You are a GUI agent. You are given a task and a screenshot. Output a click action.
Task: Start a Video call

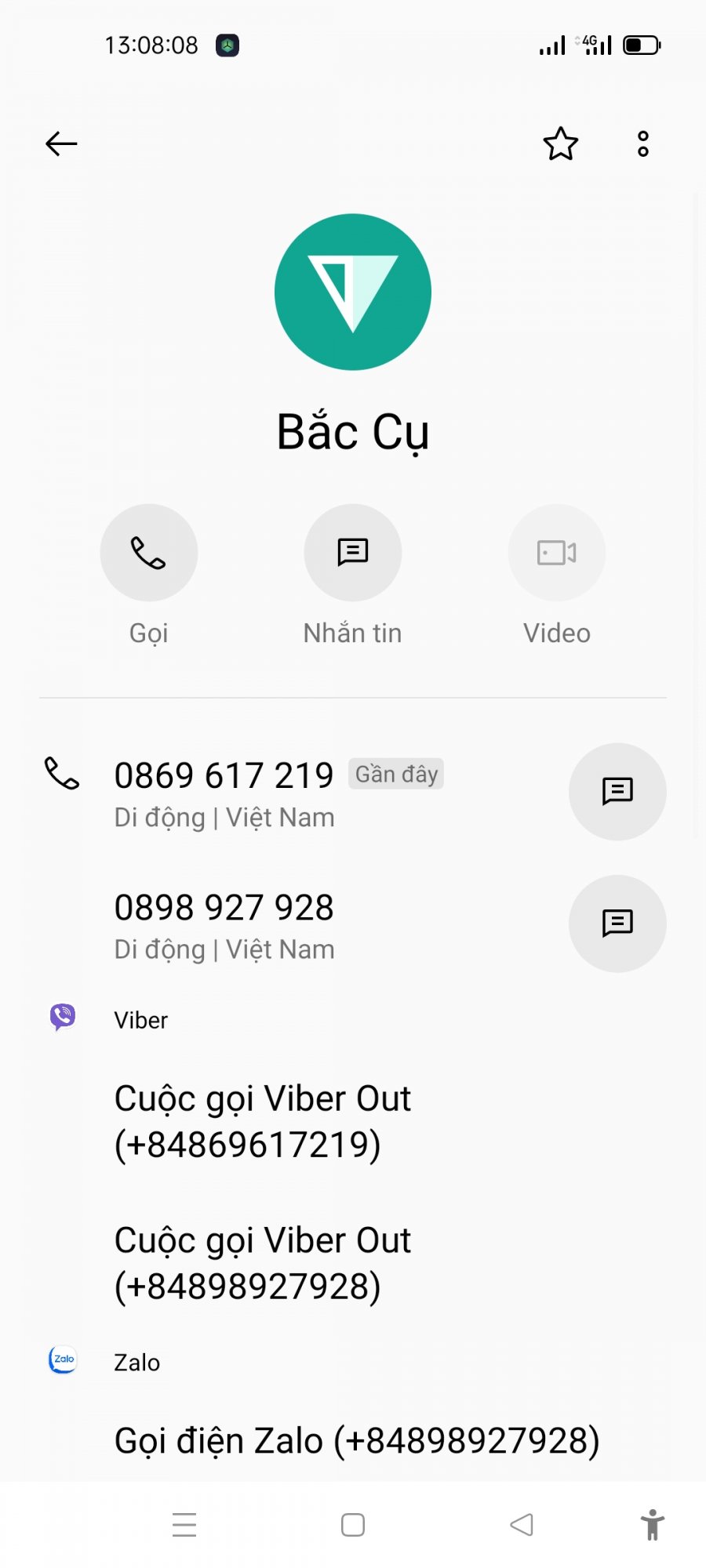tap(556, 554)
